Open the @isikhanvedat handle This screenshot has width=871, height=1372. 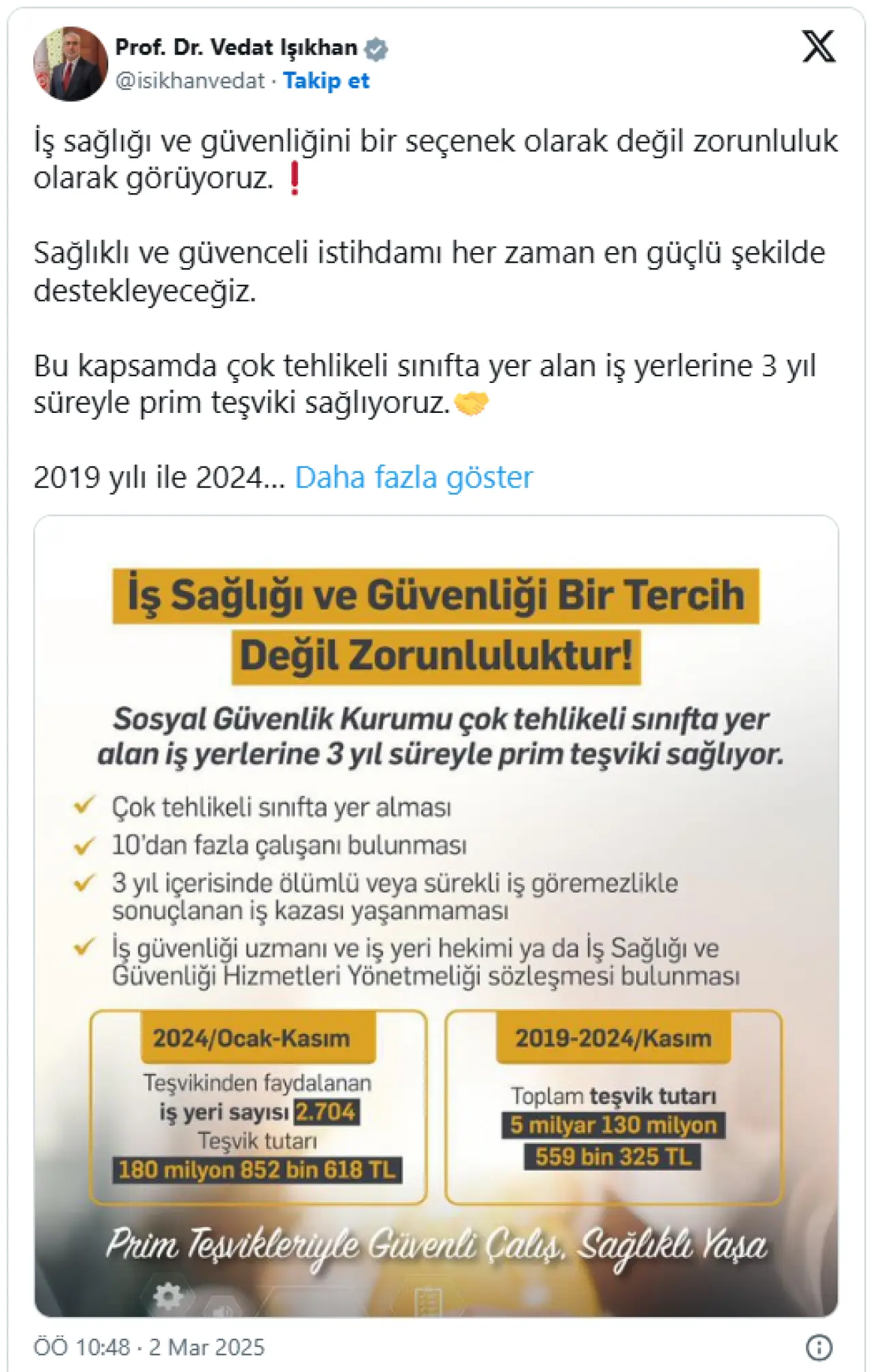tap(190, 81)
